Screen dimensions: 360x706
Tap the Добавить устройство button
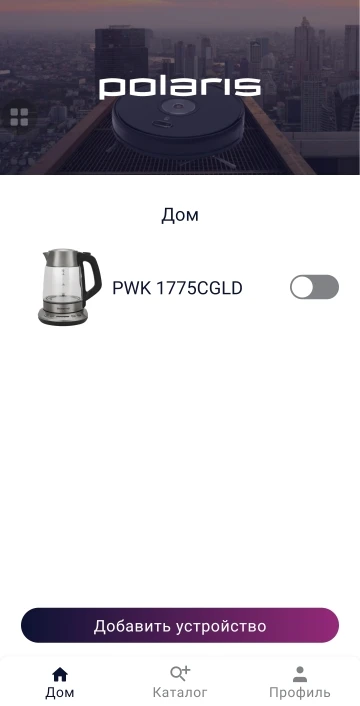[180, 625]
